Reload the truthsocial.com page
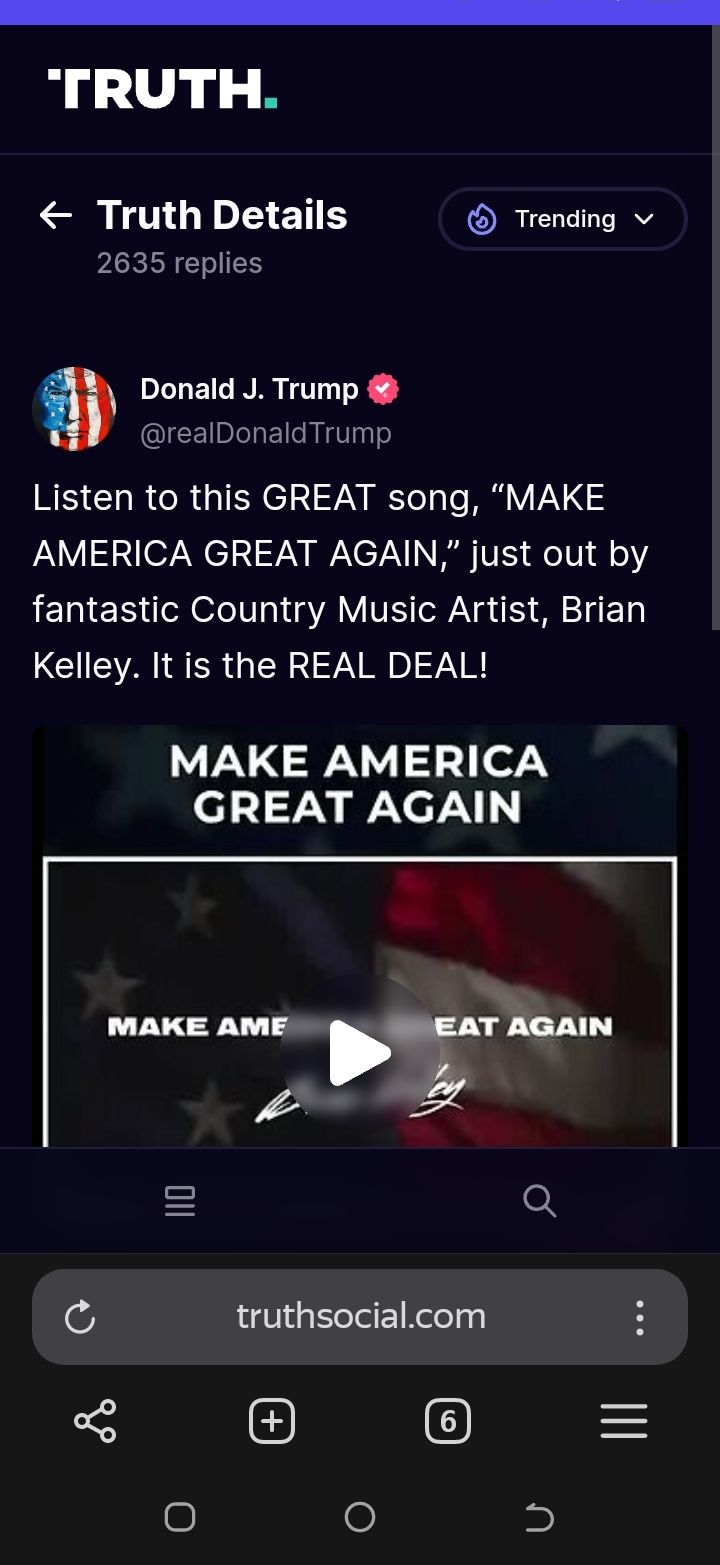The height and width of the screenshot is (1565, 720). tap(80, 1317)
